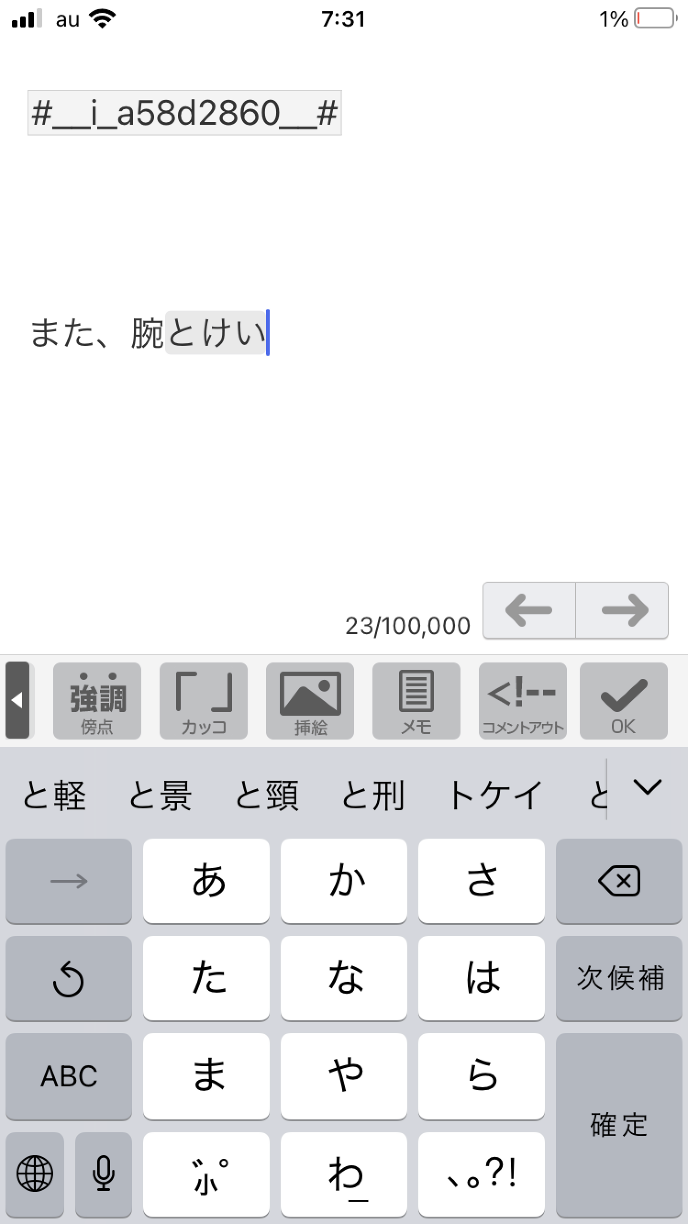This screenshot has height=1224, width=688.
Task: Expand the candidate list chevron
Action: pyautogui.click(x=648, y=788)
